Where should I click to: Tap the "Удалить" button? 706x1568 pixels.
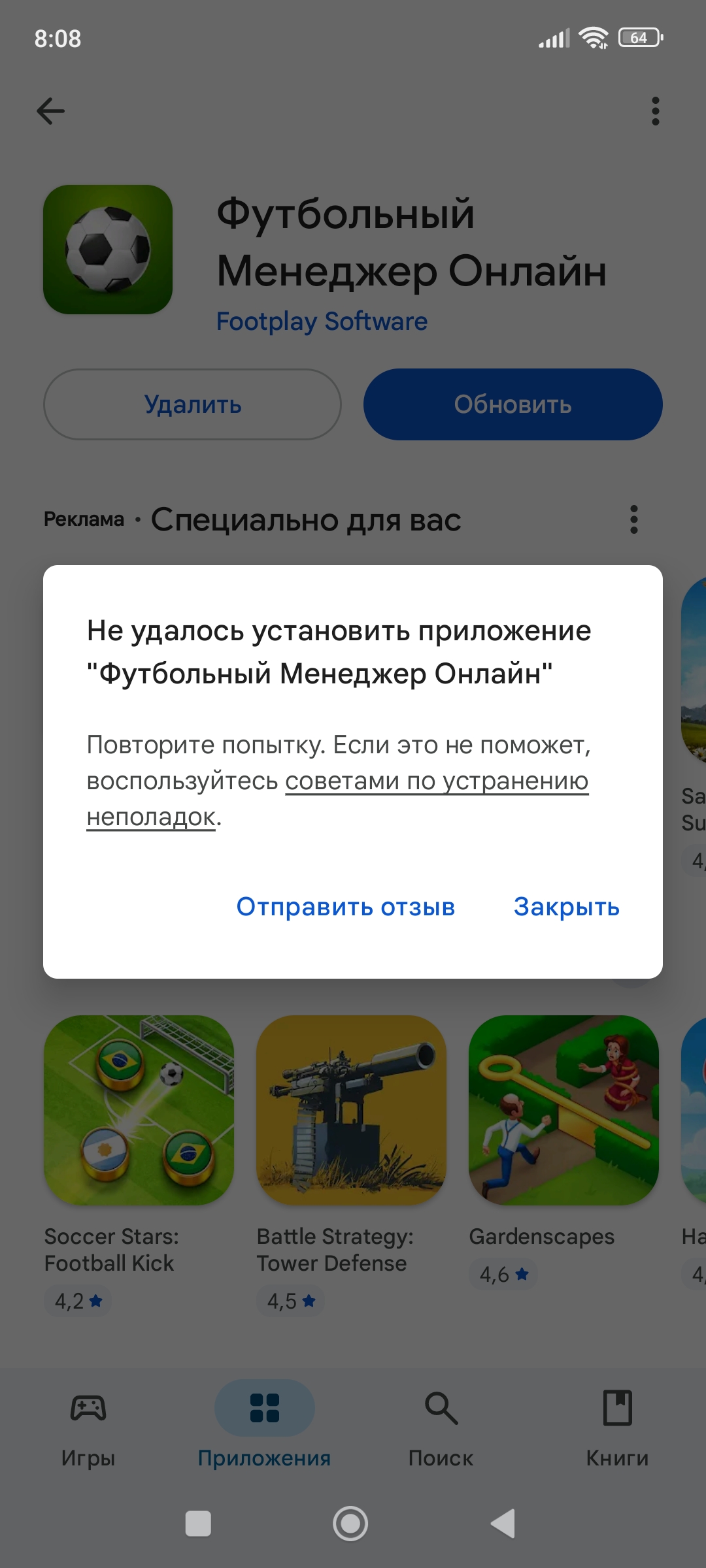tap(192, 404)
